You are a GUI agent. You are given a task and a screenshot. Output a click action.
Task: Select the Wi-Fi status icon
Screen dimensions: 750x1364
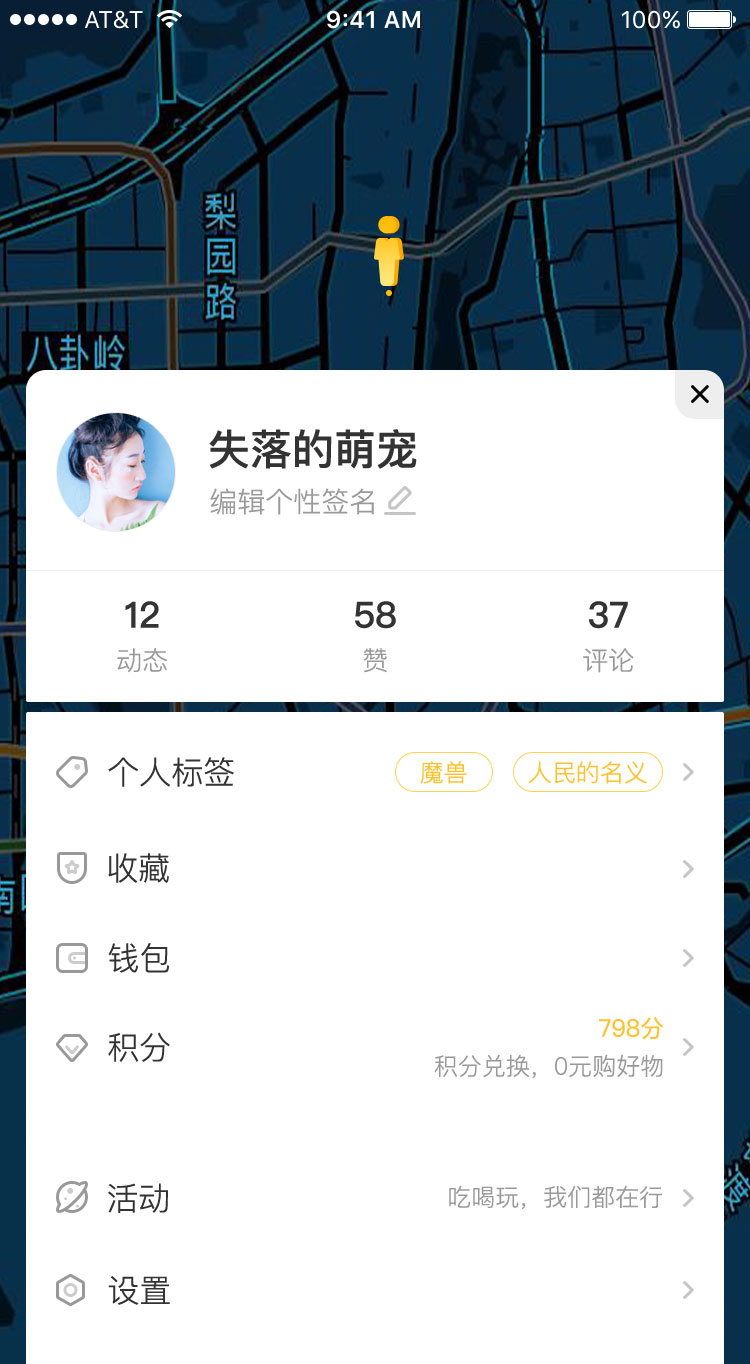[170, 18]
